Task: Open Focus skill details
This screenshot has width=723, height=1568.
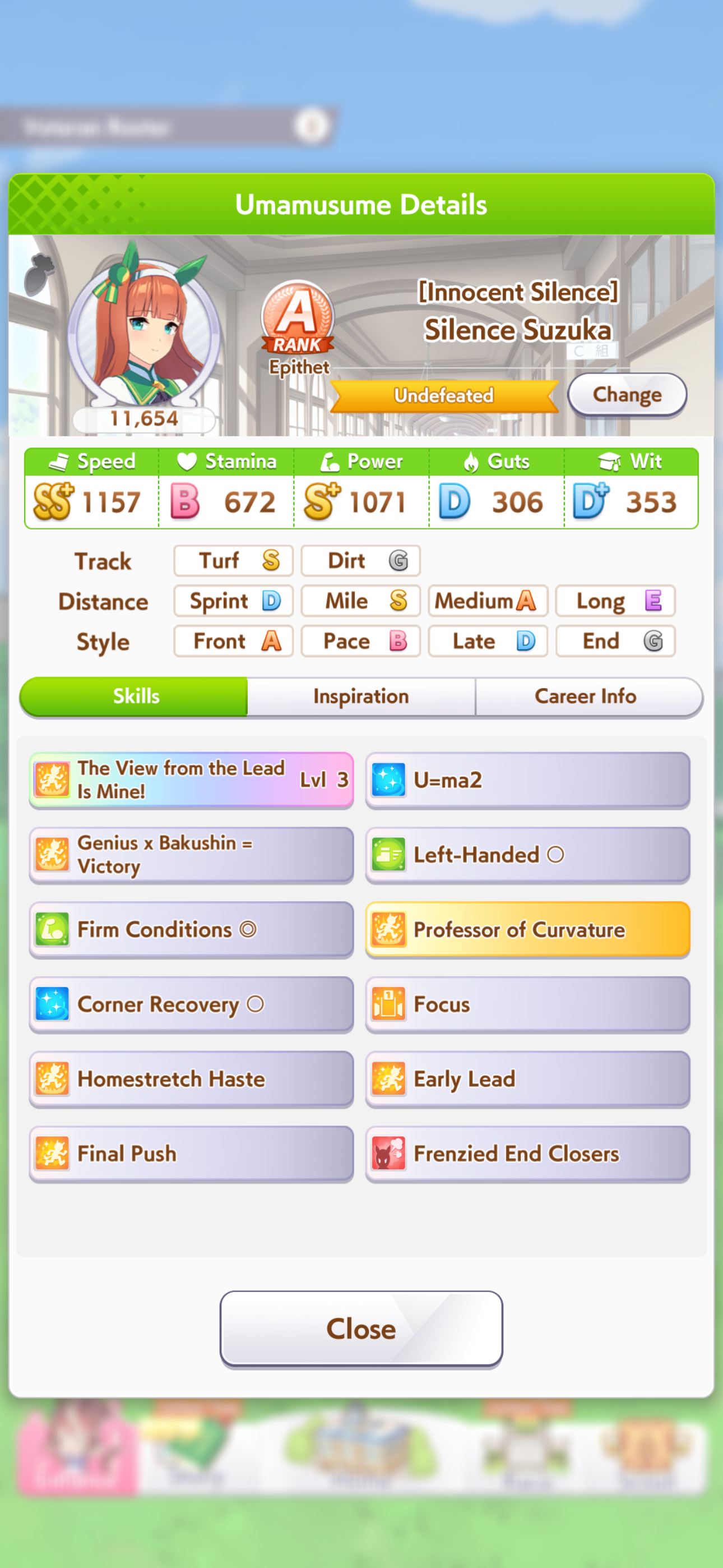Action: [527, 1004]
